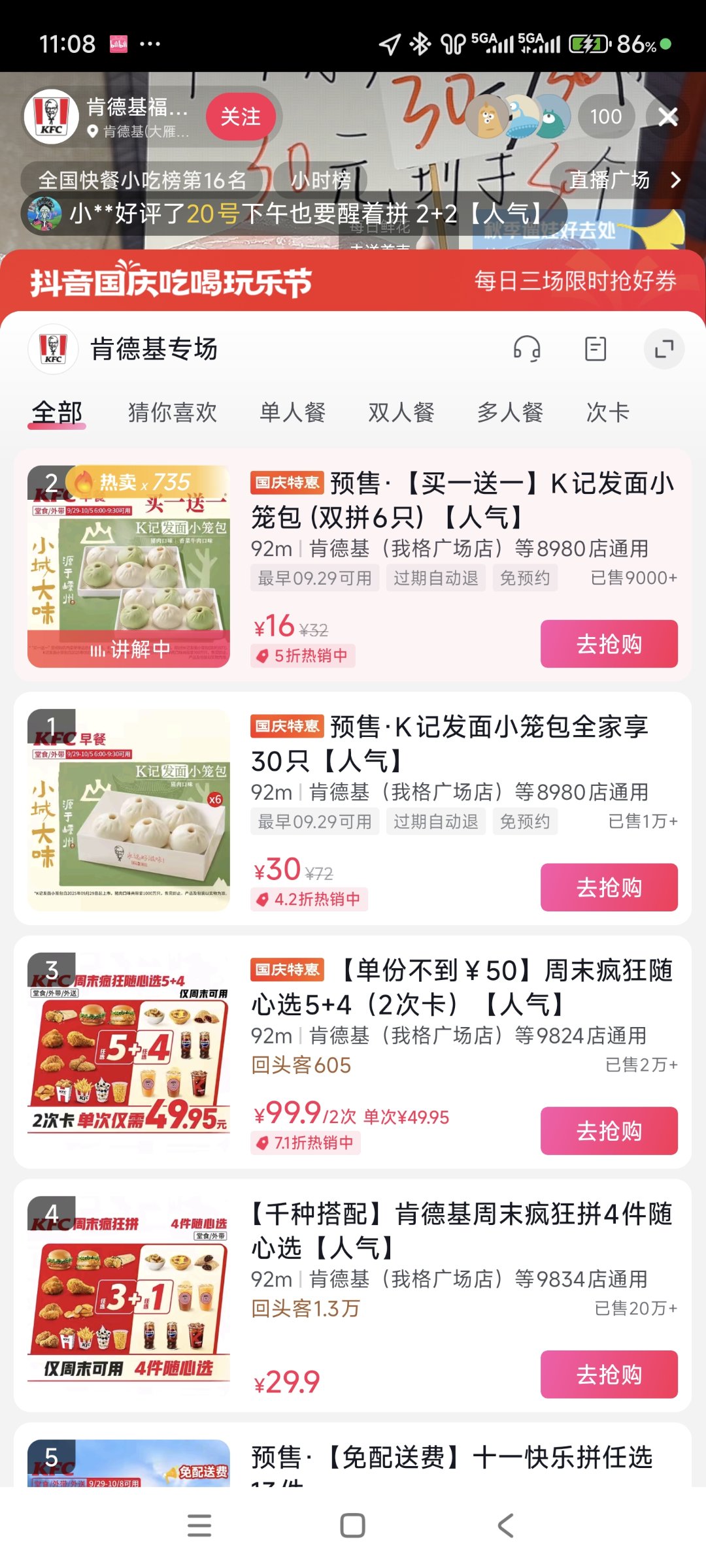
Task: Switch to the 猜你喜欢 tab
Action: [173, 412]
